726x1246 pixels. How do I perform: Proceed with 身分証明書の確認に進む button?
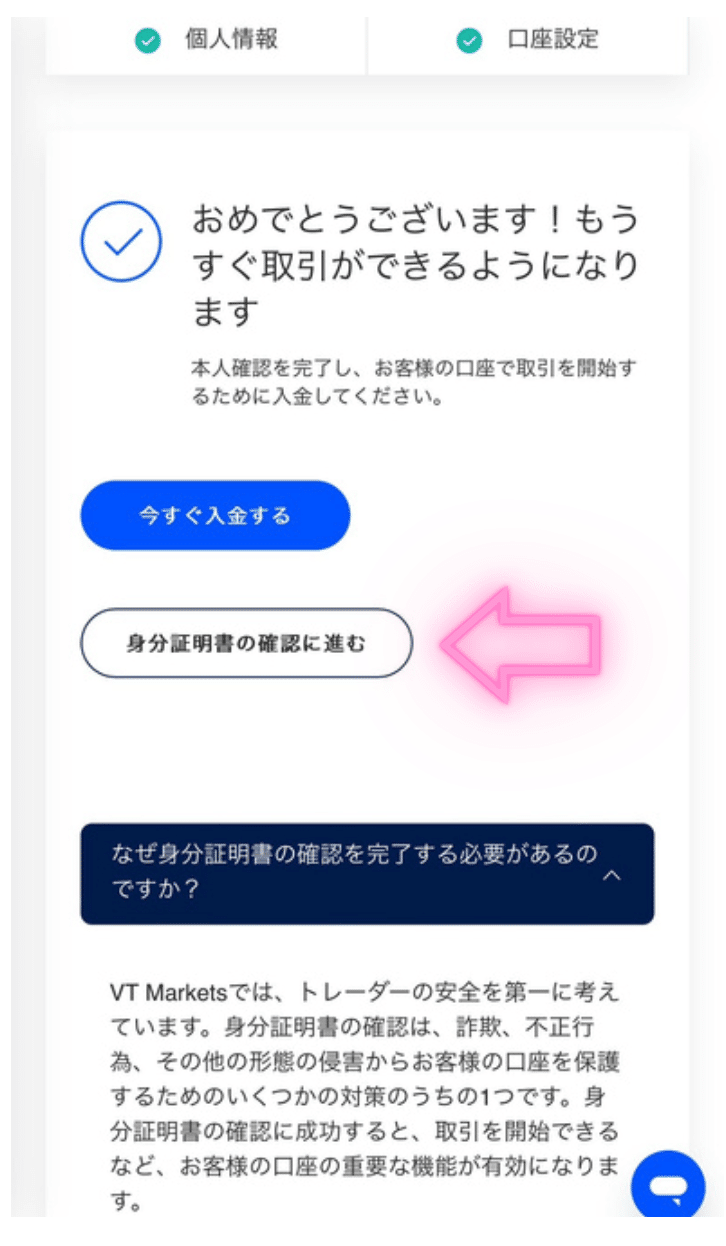pos(246,643)
